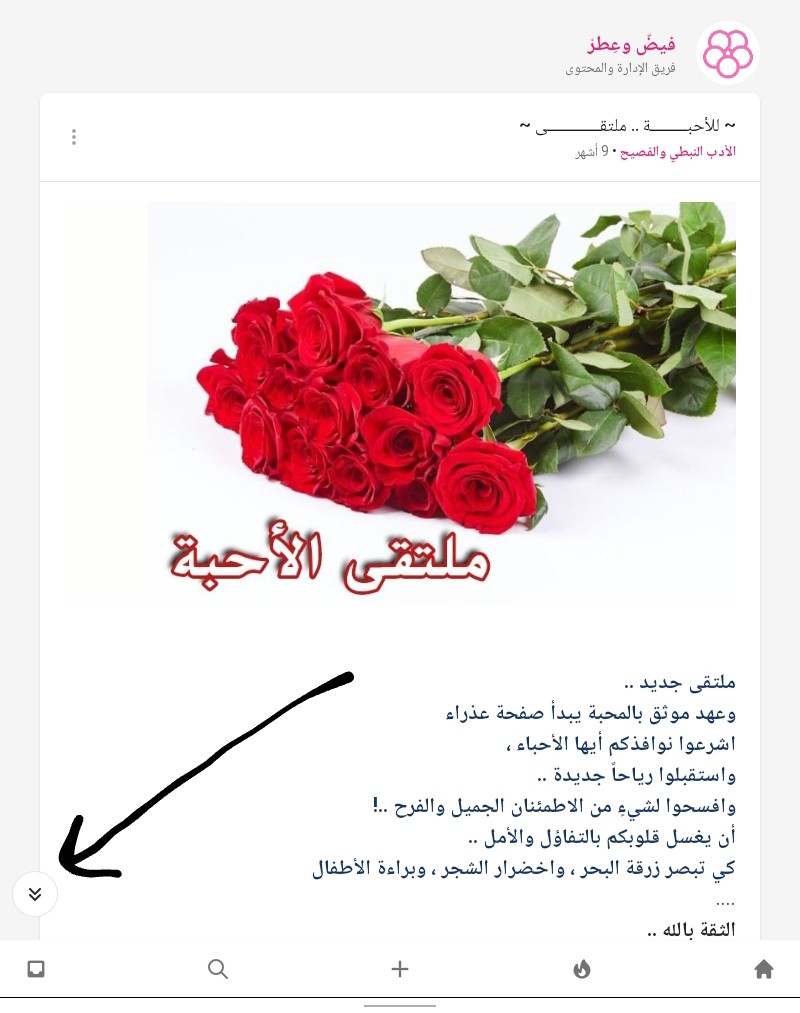Jump to bottom with the double-chevron button

(x=35, y=894)
